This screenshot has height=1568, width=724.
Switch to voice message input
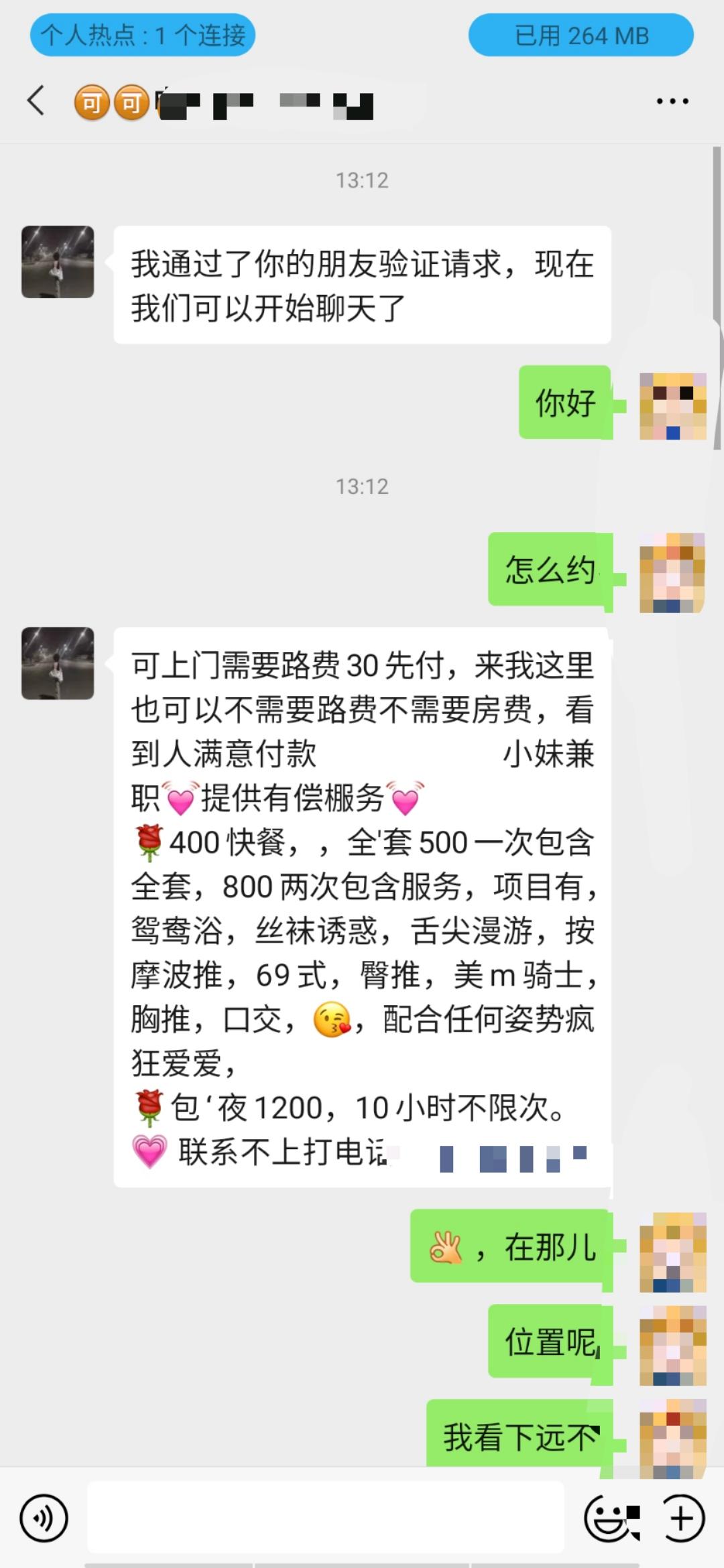click(x=44, y=1518)
